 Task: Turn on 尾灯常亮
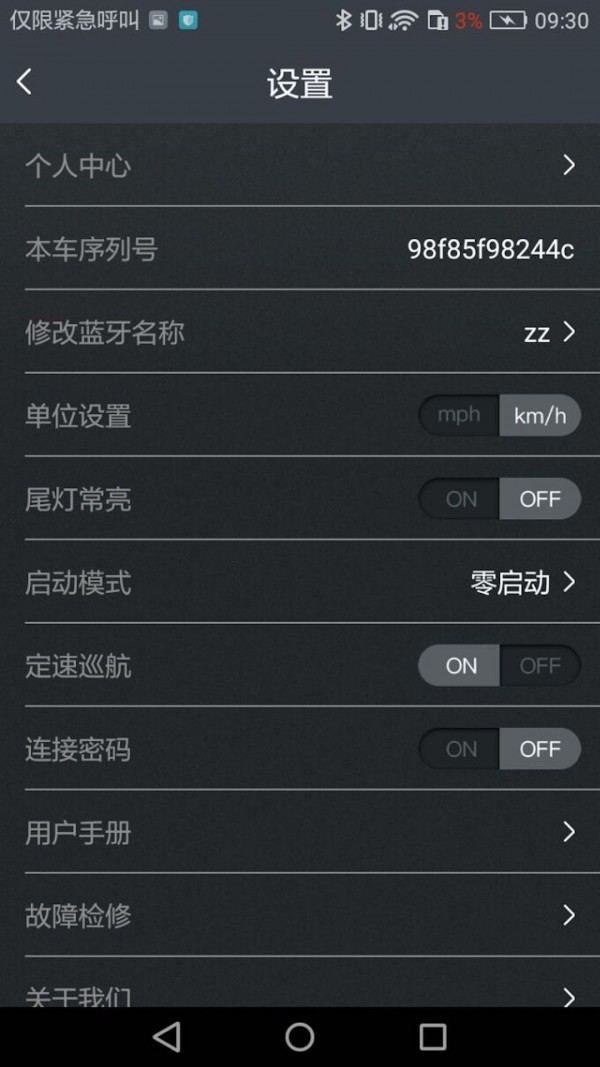[x=461, y=499]
